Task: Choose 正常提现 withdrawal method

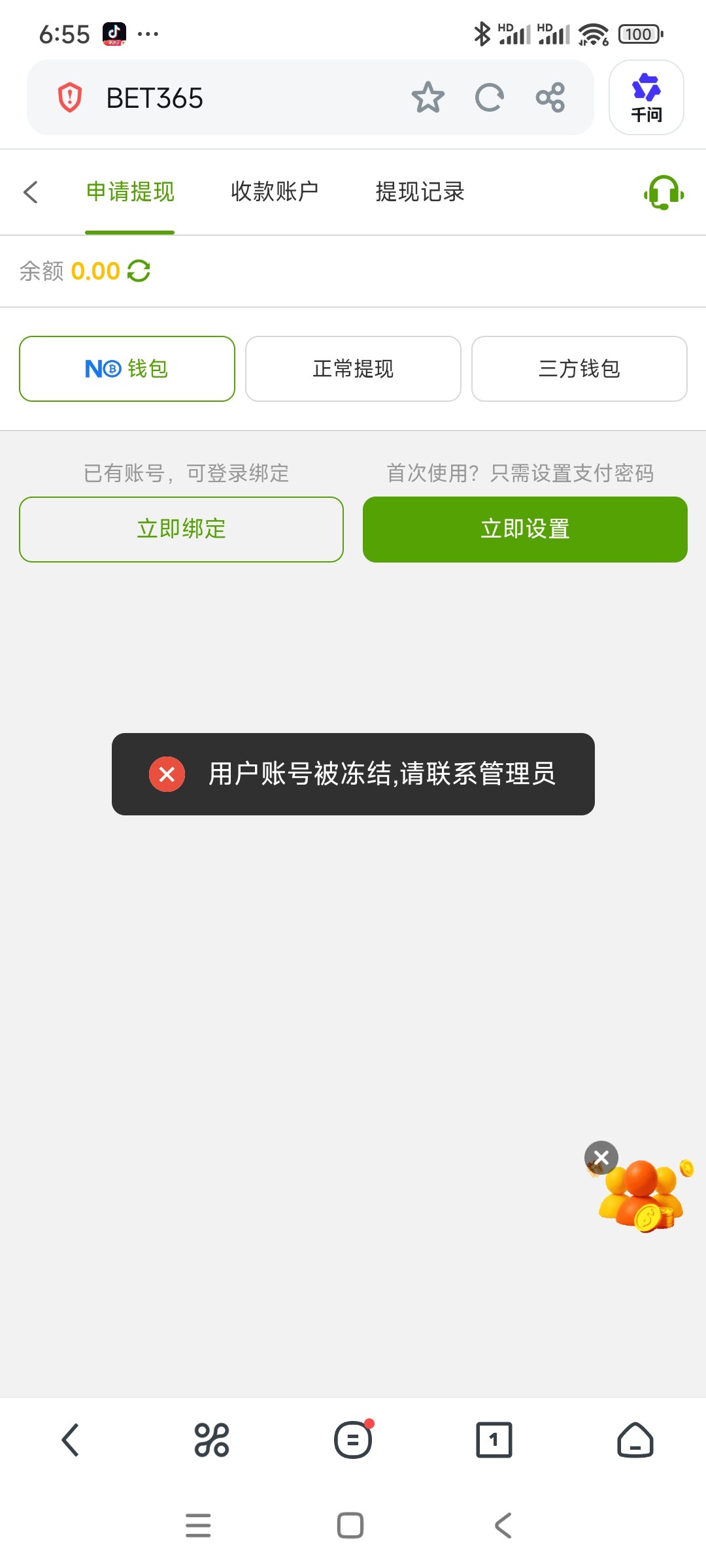Action: (x=353, y=368)
